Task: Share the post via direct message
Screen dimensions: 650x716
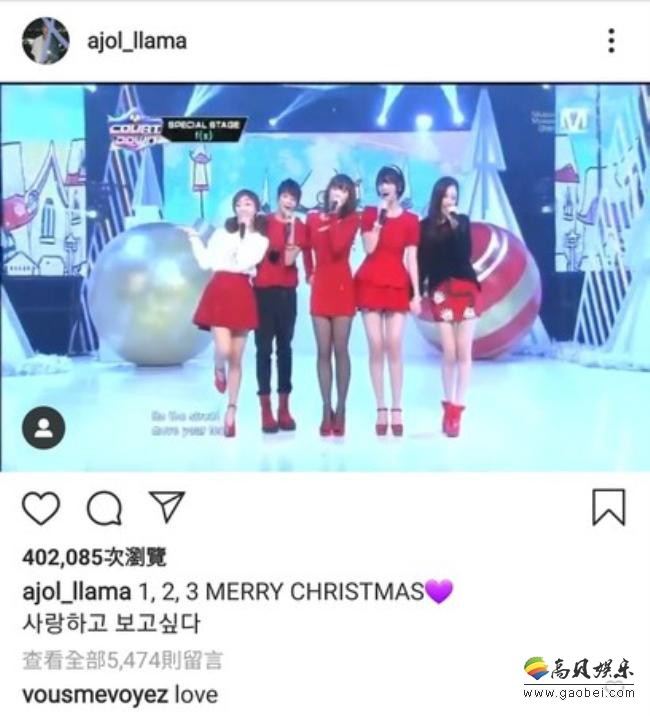Action: tap(164, 507)
